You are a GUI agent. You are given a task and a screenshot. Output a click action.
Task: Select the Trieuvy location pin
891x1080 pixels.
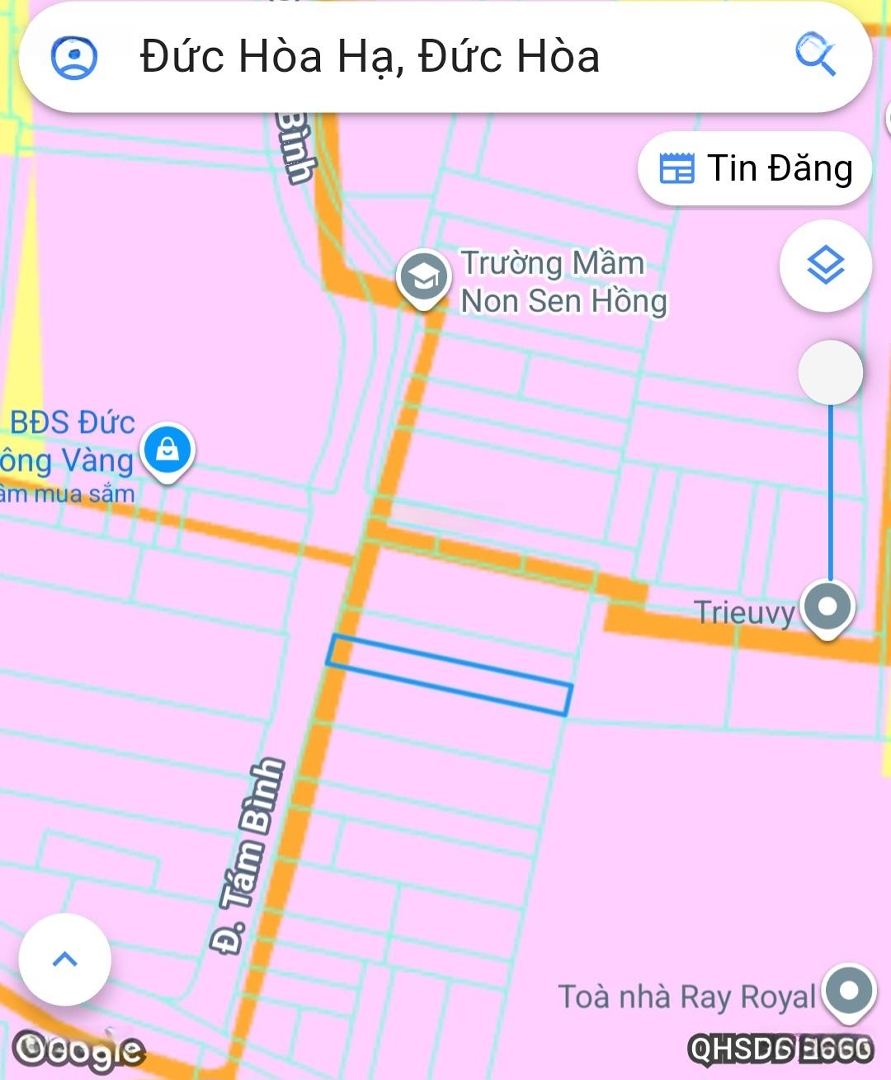tap(827, 604)
